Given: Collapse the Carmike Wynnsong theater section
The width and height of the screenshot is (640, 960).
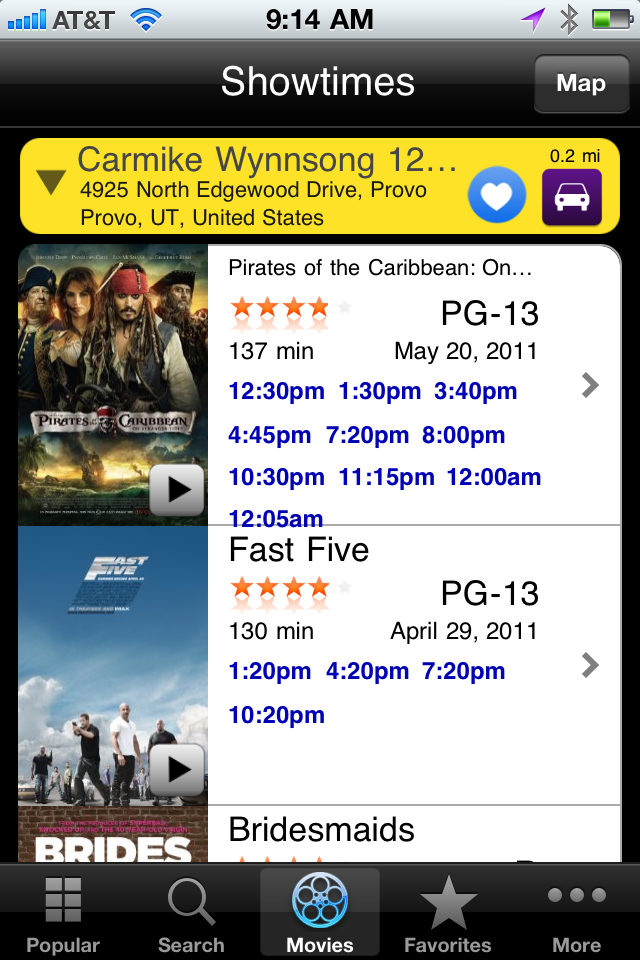Looking at the screenshot, I should (51, 183).
